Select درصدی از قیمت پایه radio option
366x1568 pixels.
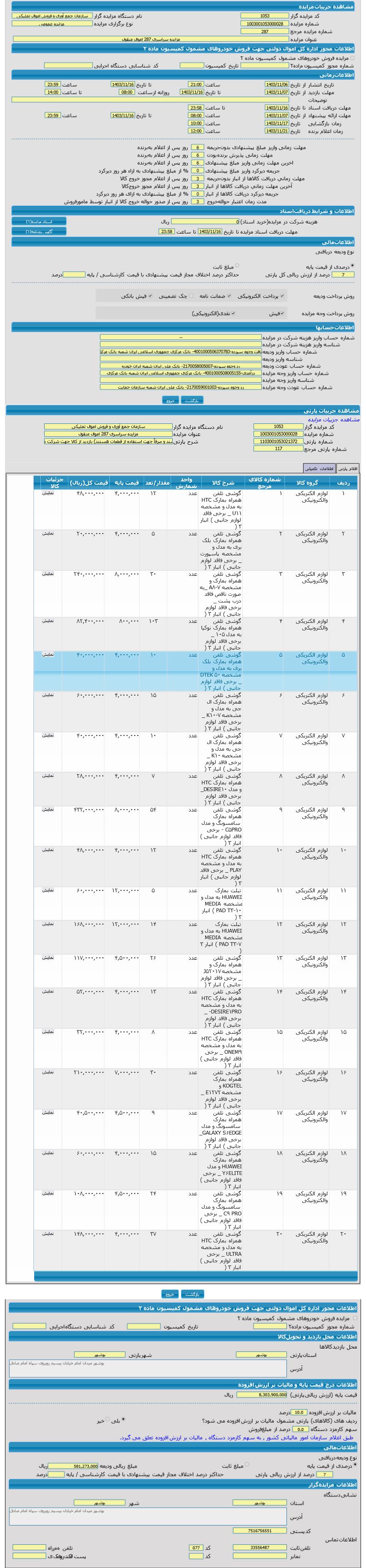click(x=353, y=266)
